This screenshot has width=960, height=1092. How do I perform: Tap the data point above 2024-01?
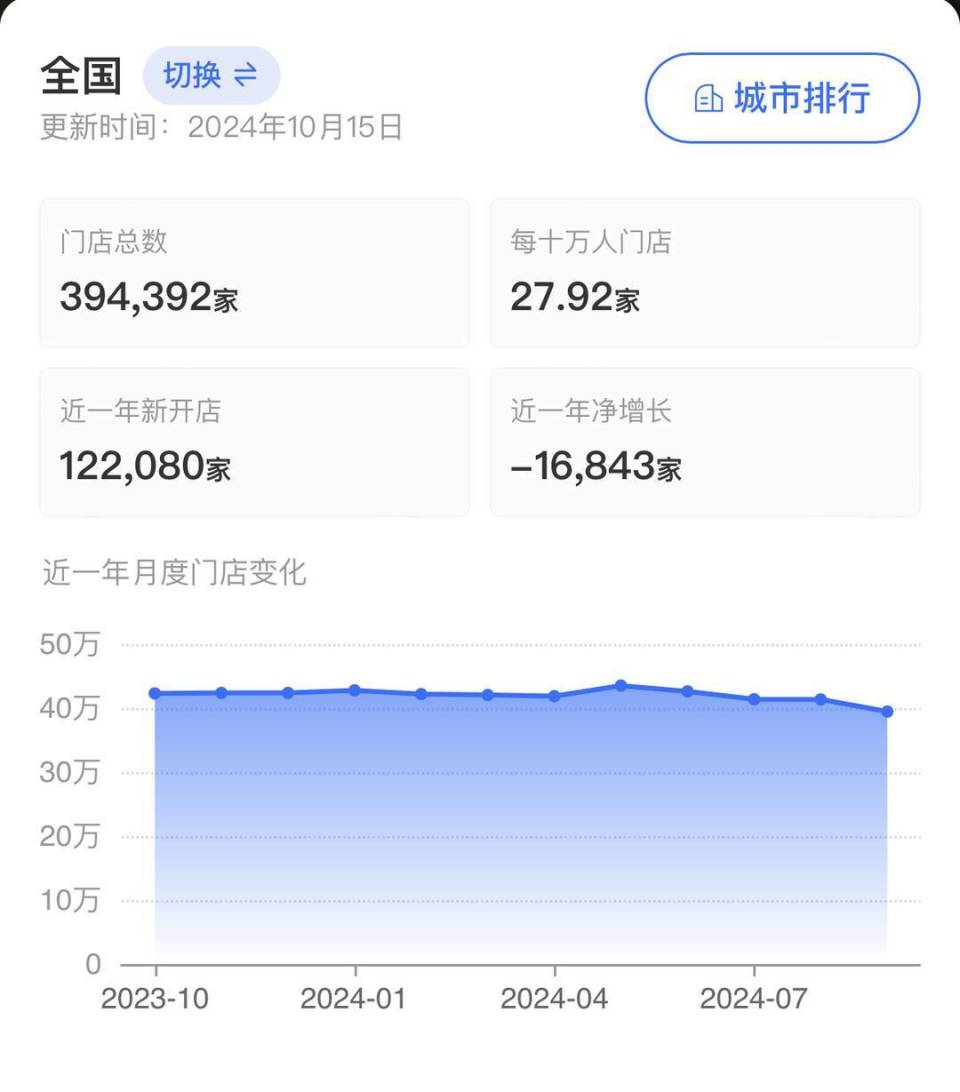point(353,688)
